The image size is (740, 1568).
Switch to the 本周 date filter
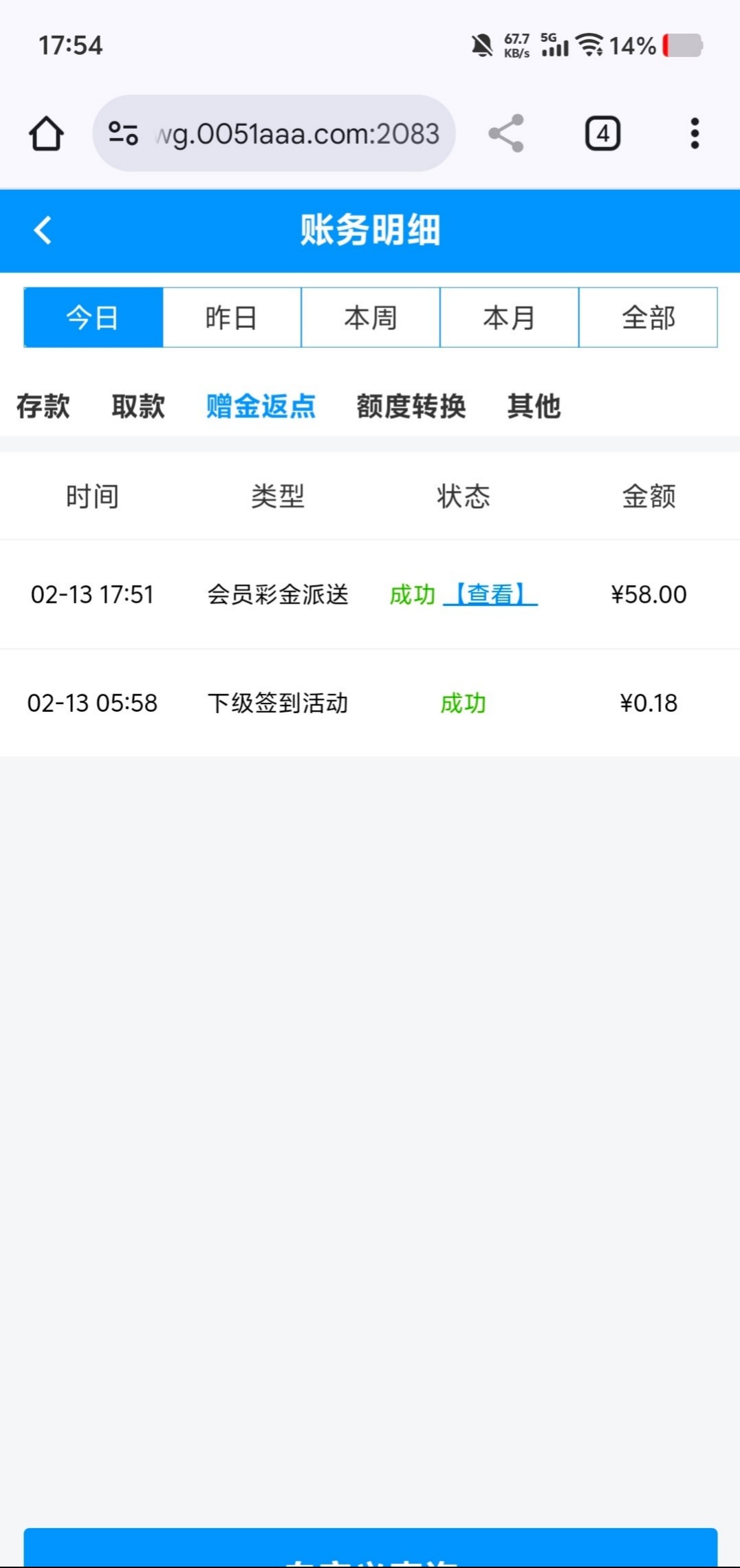tap(371, 318)
